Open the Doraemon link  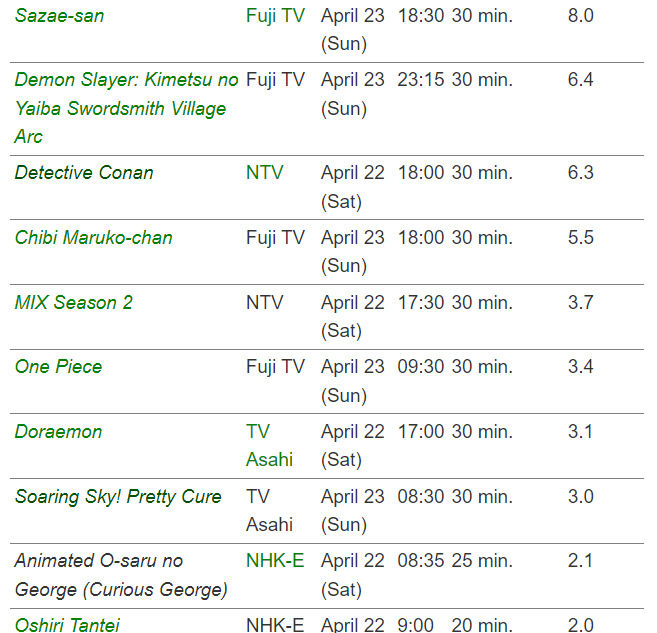coord(58,432)
